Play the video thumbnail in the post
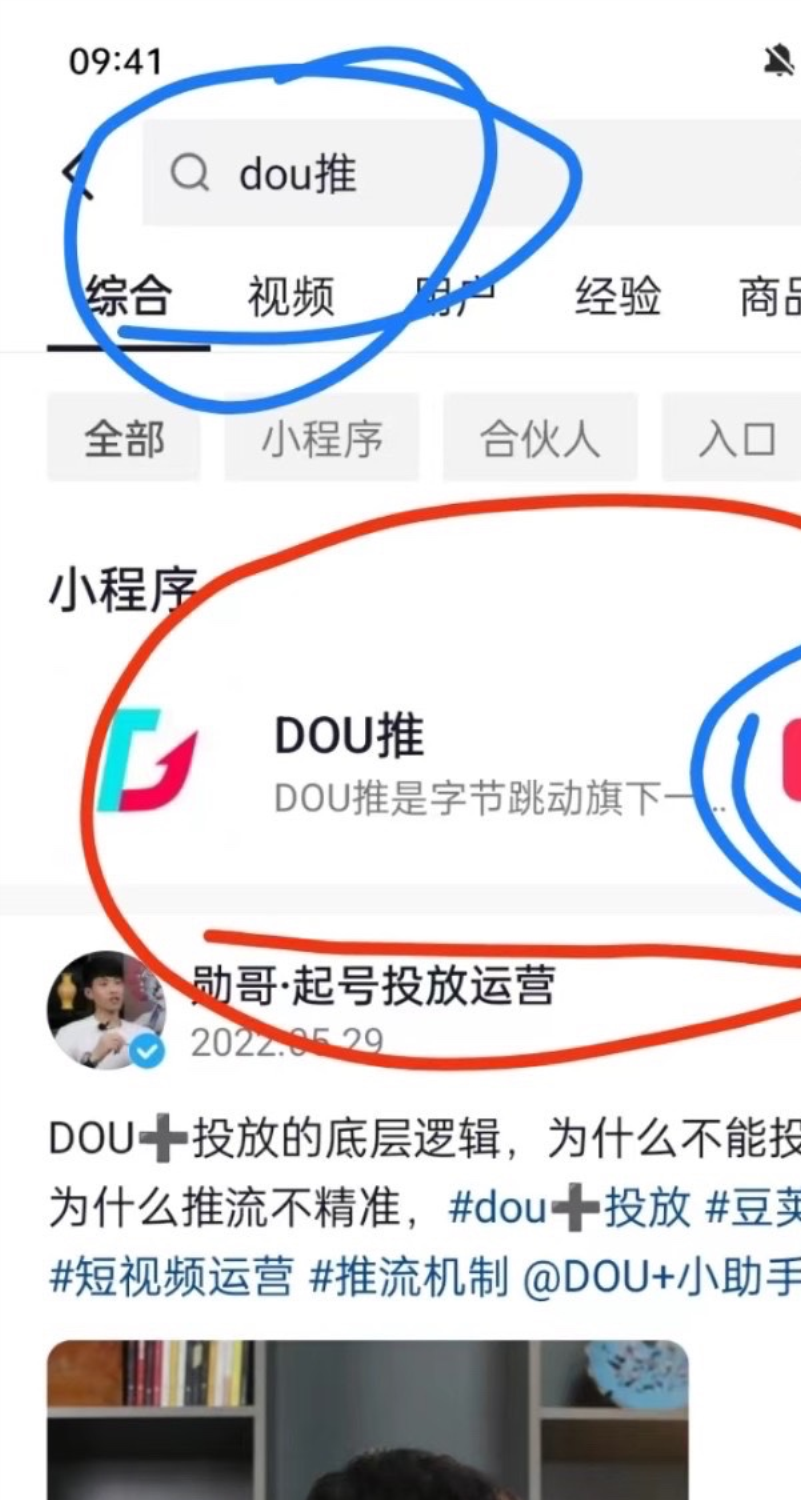This screenshot has height=1500, width=801. pyautogui.click(x=368, y=1420)
